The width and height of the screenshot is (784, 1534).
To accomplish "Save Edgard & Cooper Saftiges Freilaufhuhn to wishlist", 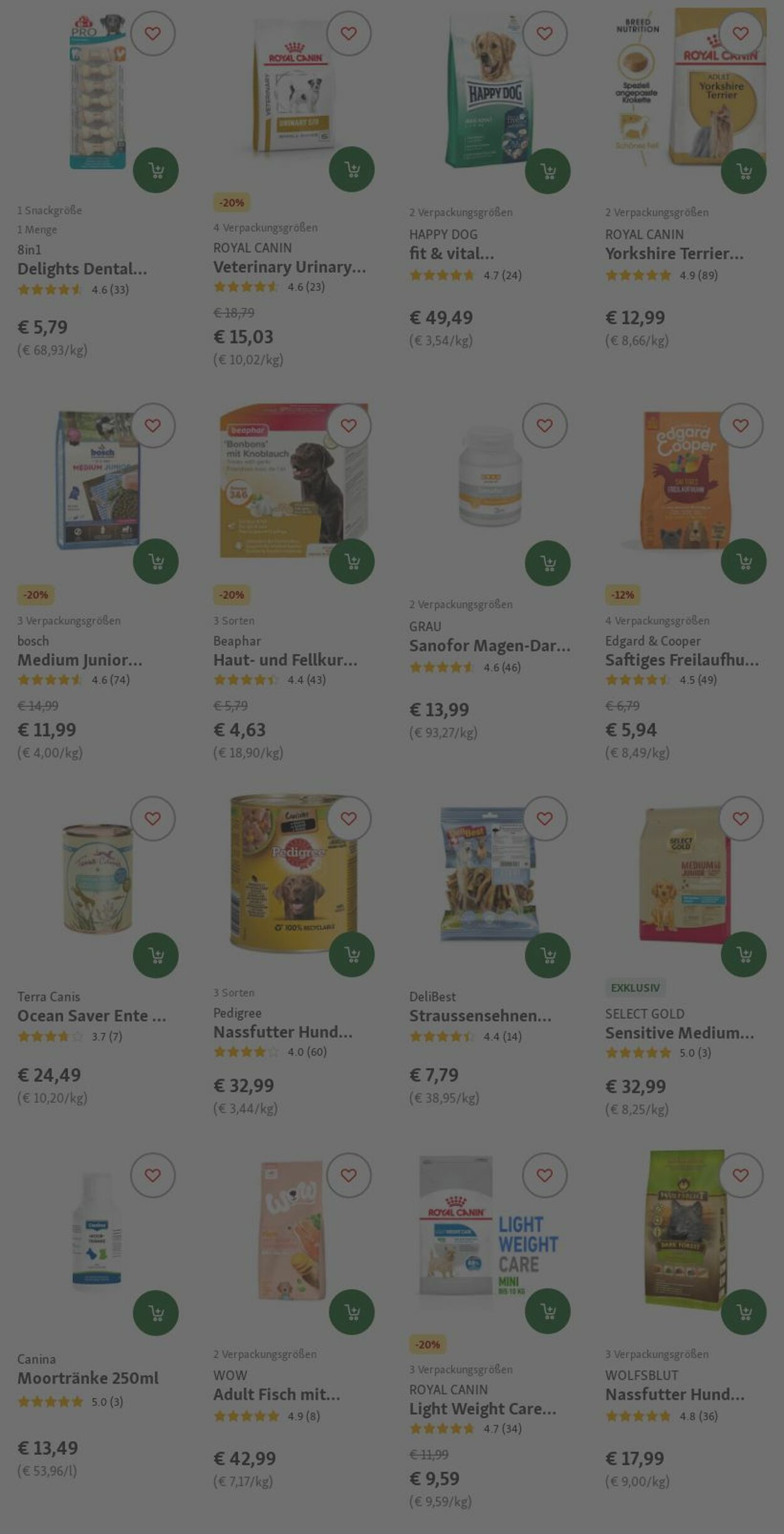I will [740, 425].
